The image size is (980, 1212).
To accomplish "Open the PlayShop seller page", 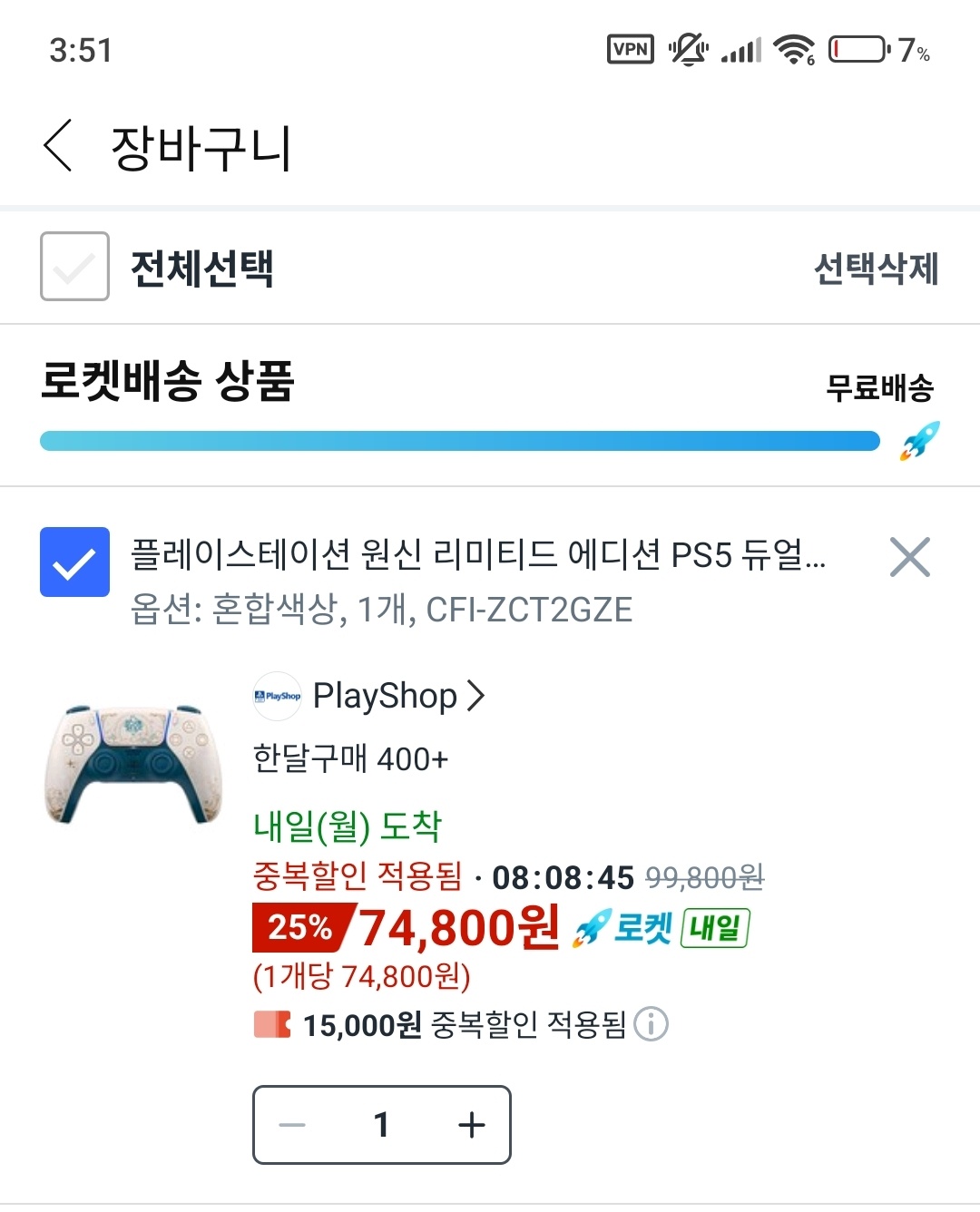I will coord(386,697).
